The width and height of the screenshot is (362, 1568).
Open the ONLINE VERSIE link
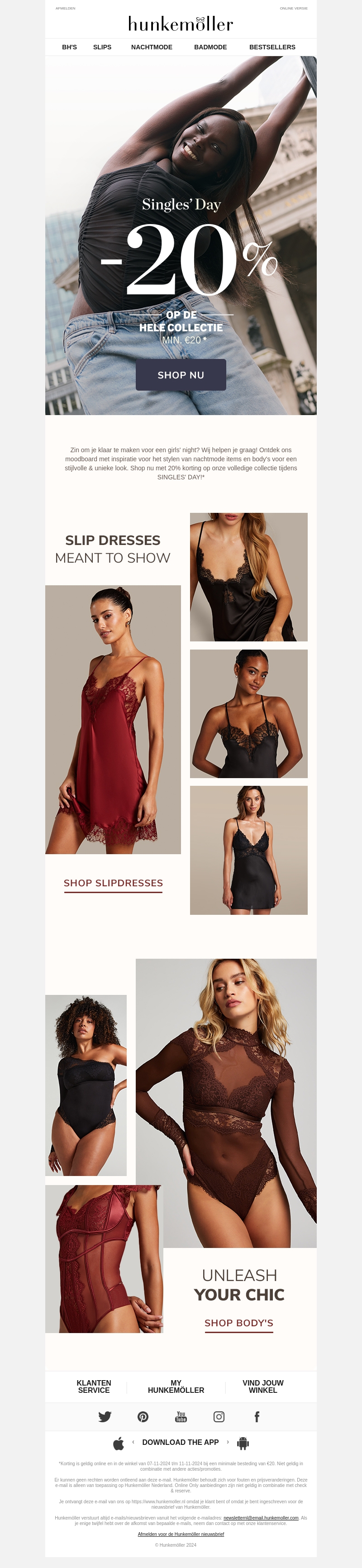coord(293,9)
